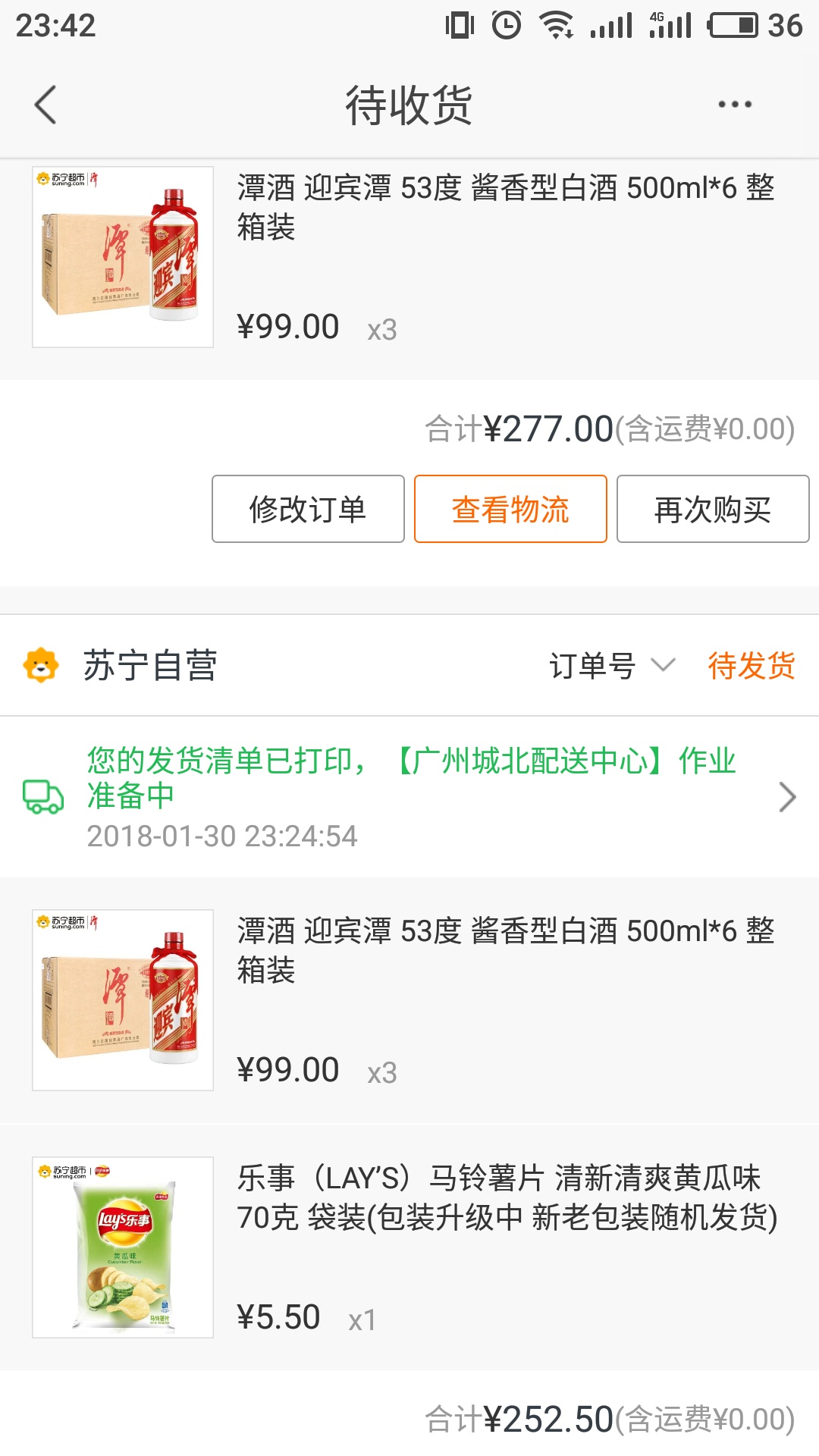Open the 广州城北配送中心 shipping status
The width and height of the screenshot is (819, 1456).
[x=409, y=797]
